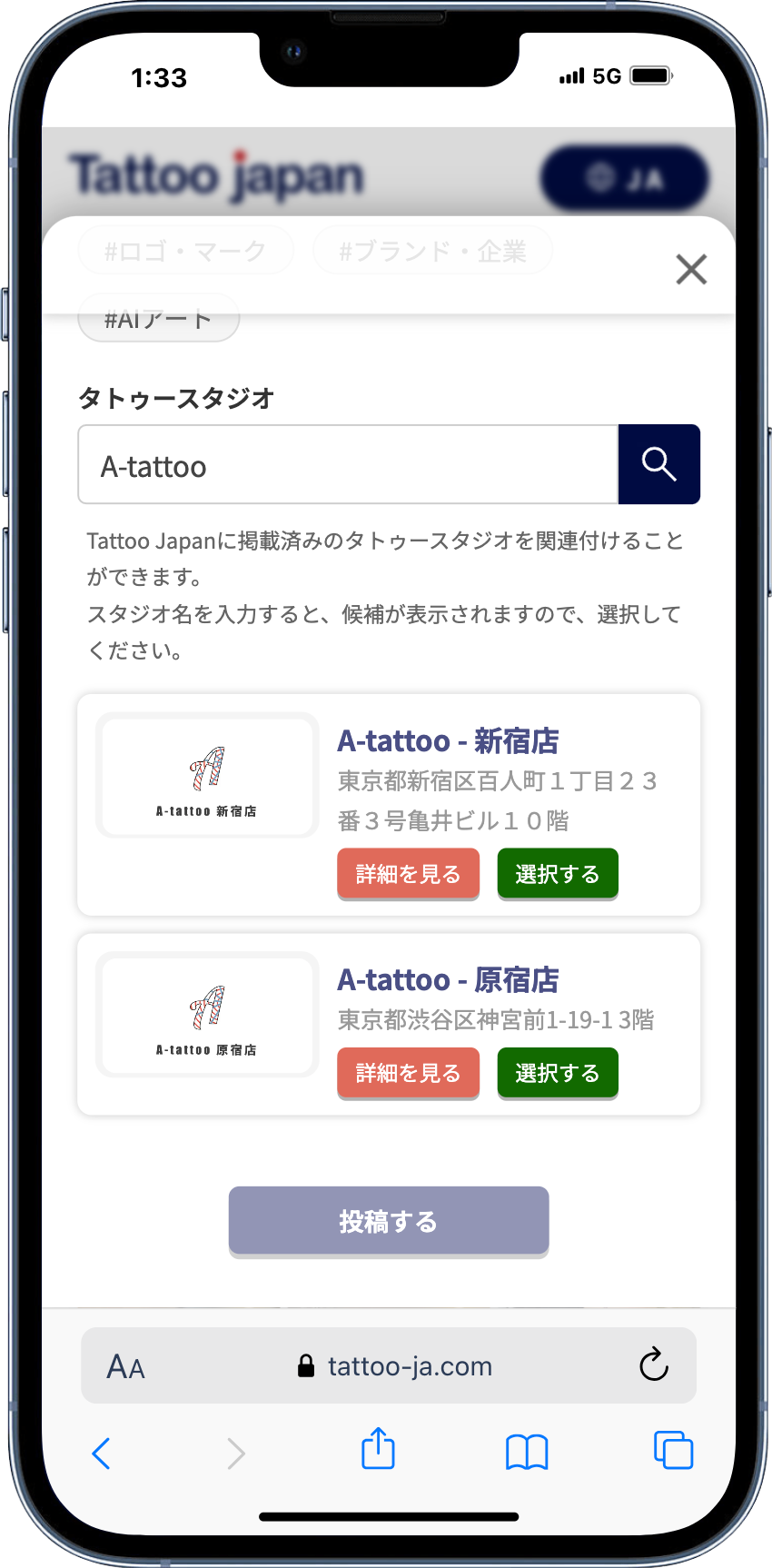772x1568 pixels.
Task: Open the A-tattoo 新宿店 title link
Action: [448, 741]
